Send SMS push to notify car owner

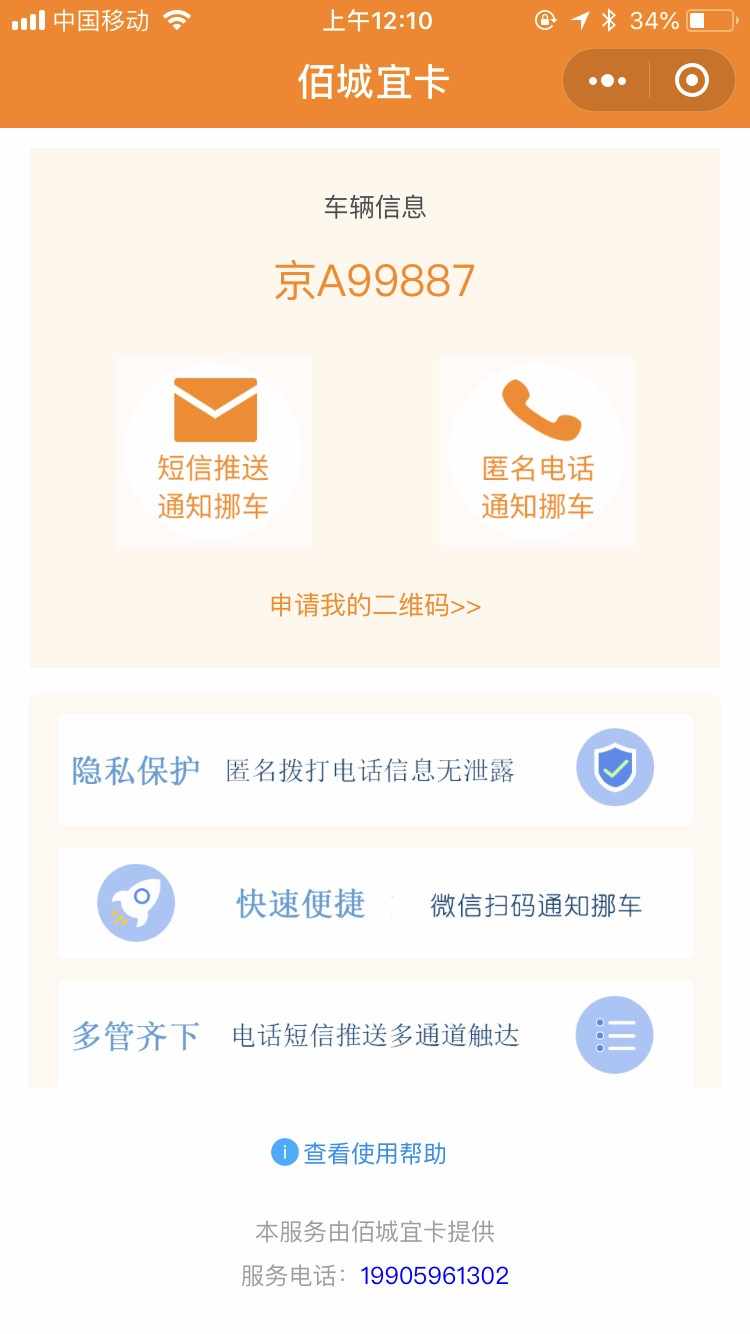point(213,450)
